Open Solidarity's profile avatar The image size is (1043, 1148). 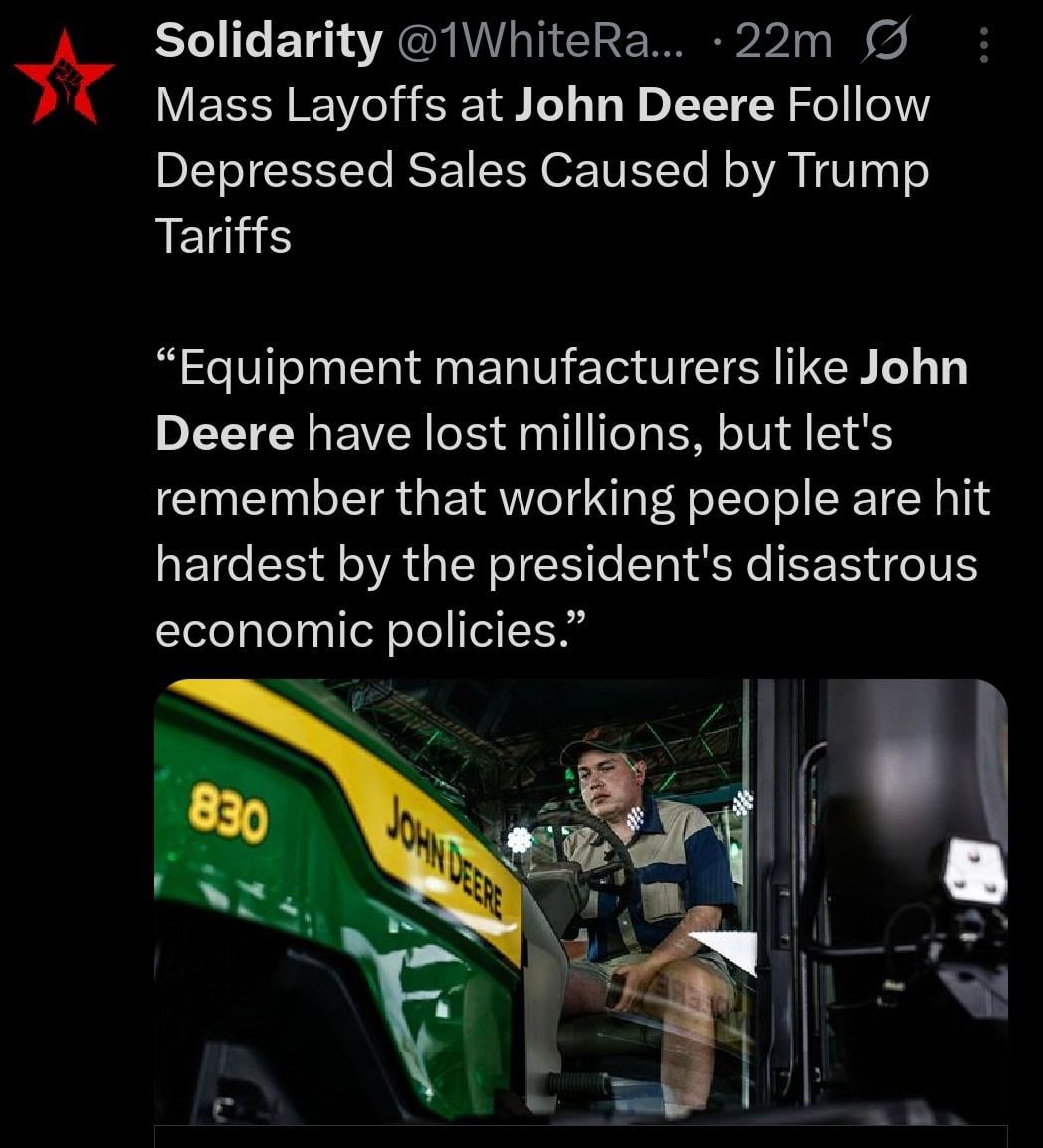[65, 77]
